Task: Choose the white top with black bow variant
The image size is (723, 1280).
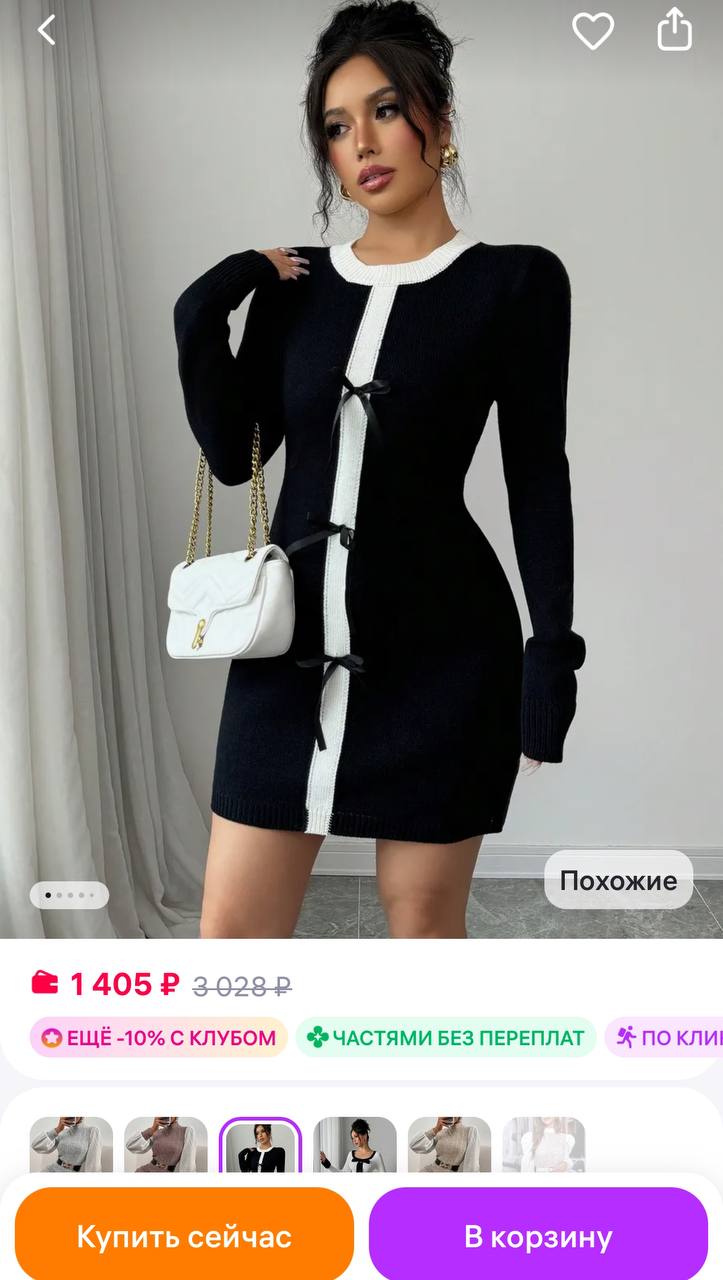Action: click(355, 1146)
